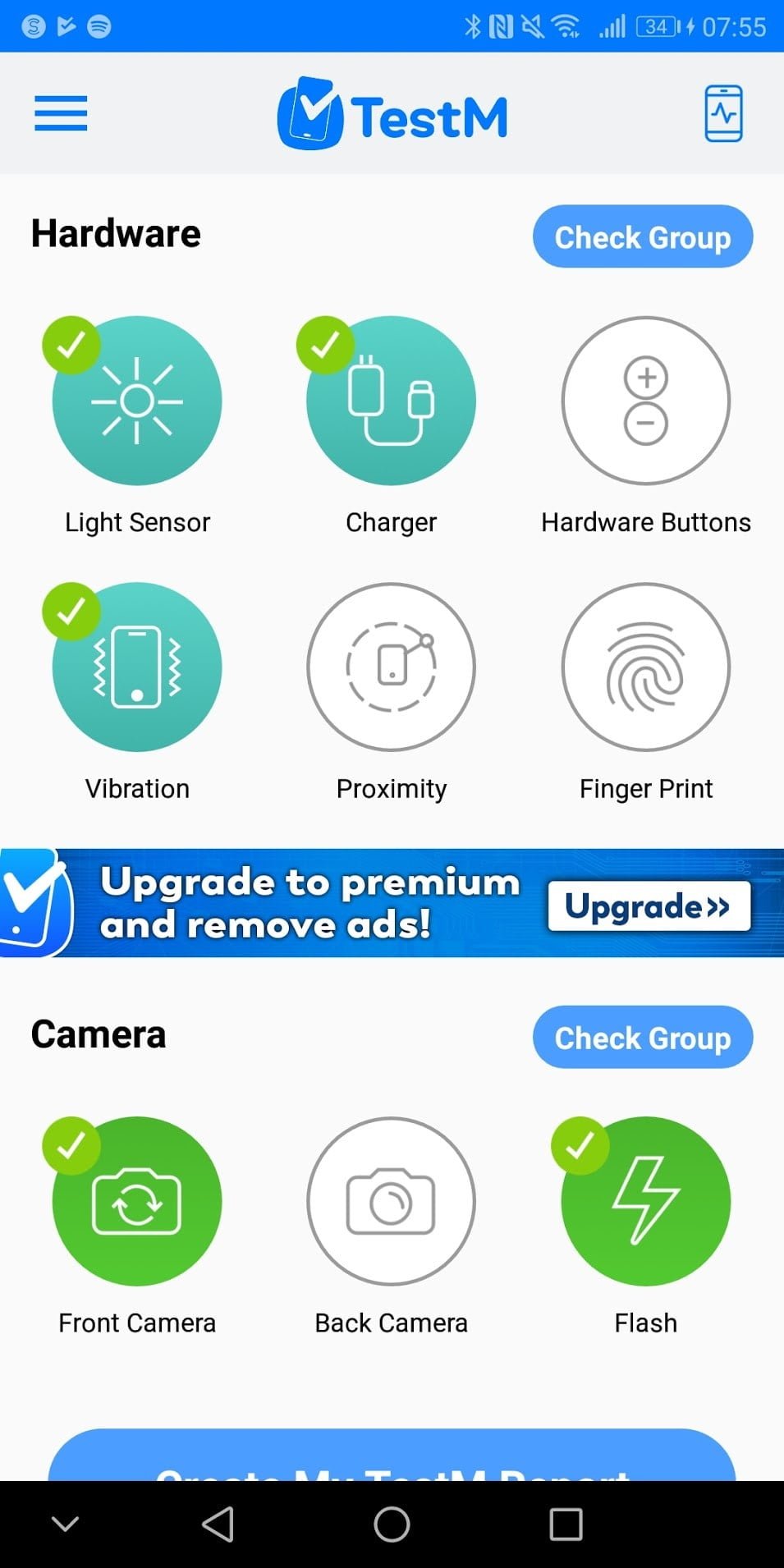
Task: Start the Charger test
Action: coord(391,401)
